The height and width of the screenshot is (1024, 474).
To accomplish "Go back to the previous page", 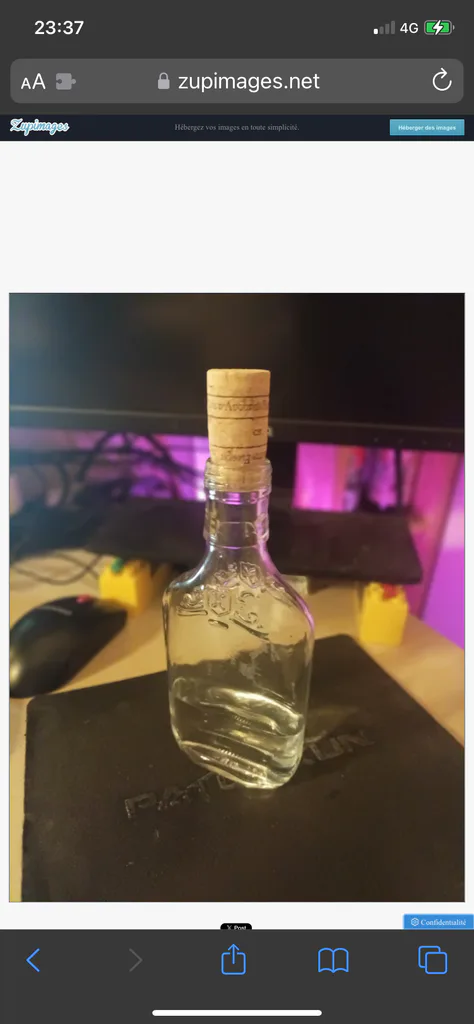I will click(33, 960).
